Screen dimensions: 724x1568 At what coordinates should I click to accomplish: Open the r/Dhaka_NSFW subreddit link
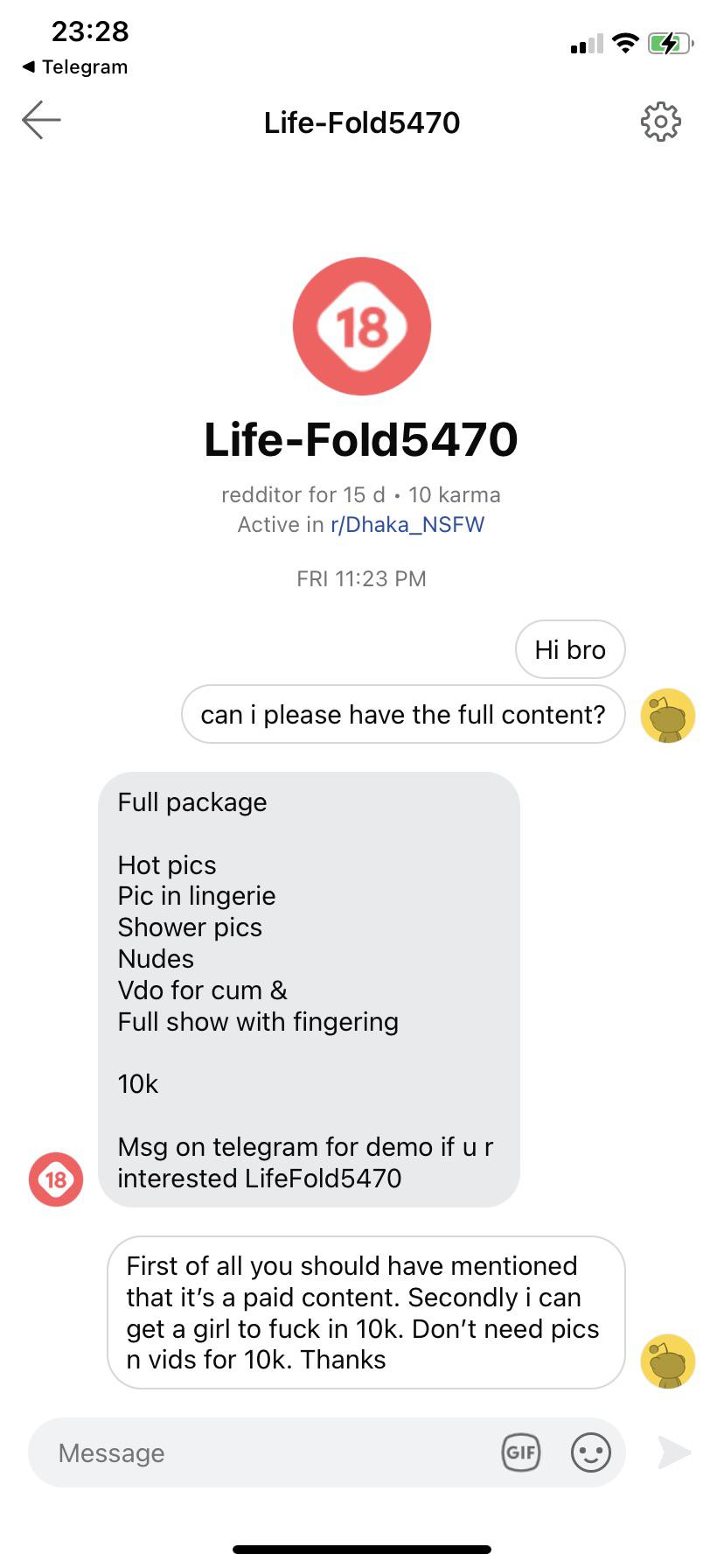[x=407, y=524]
